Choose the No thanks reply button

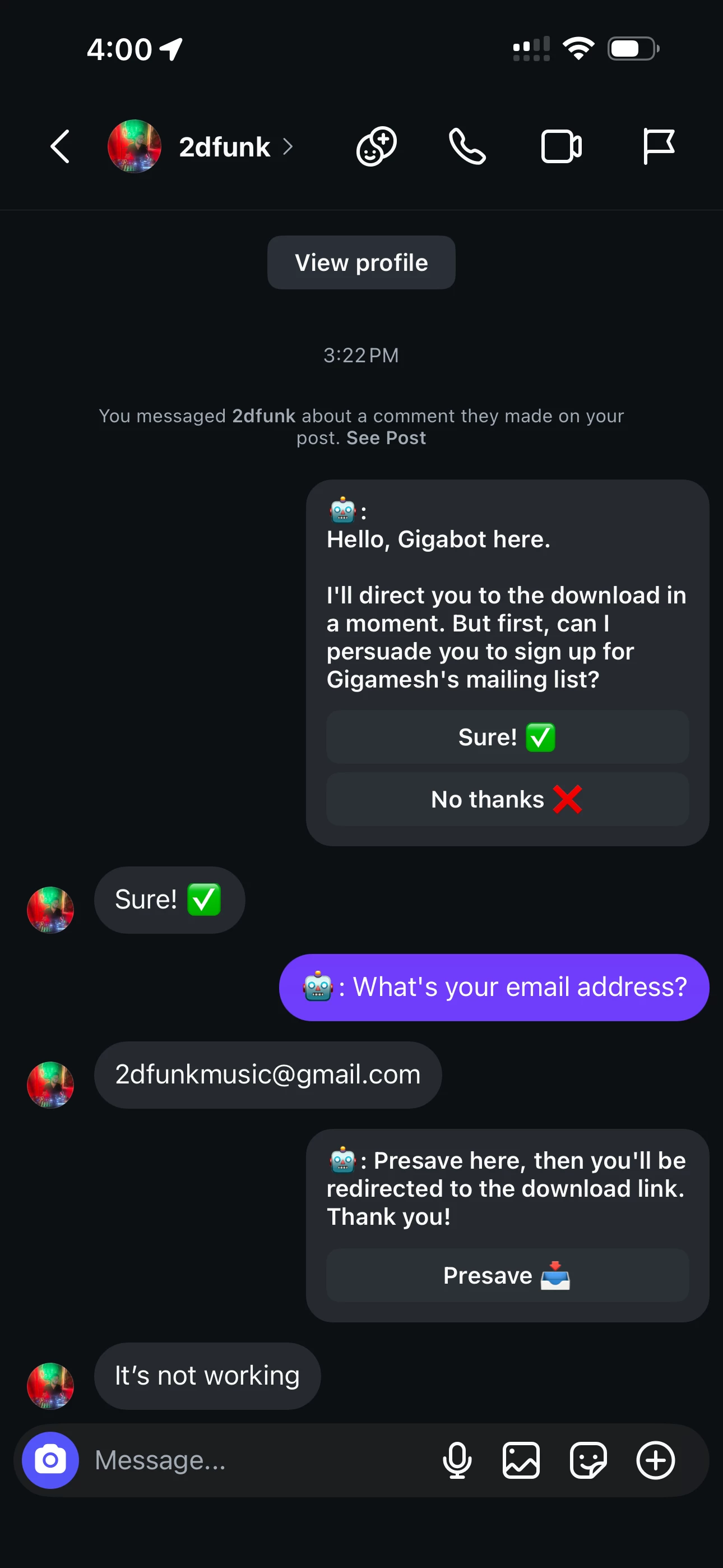coord(507,799)
